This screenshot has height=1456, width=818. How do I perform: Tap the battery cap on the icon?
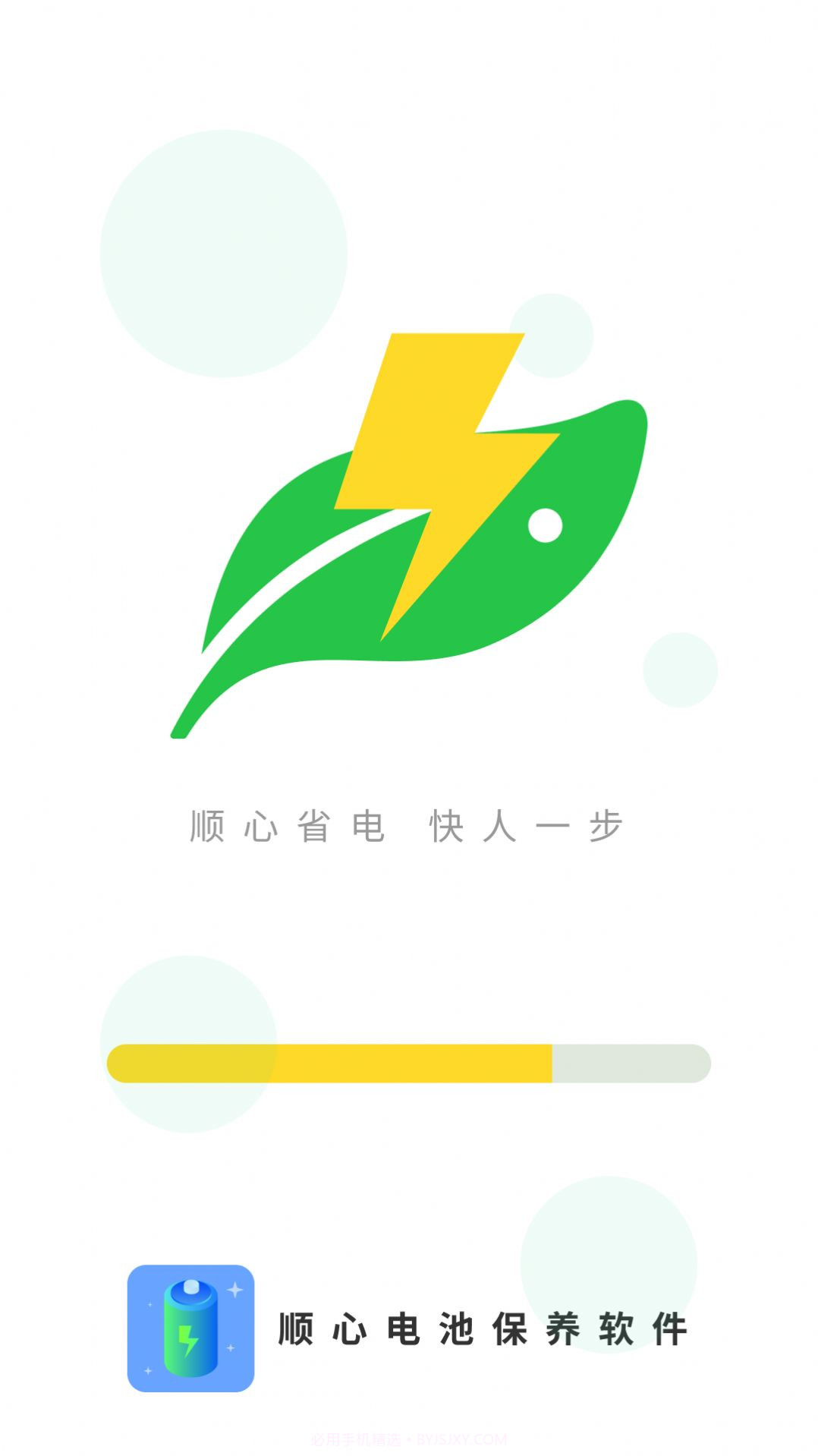tap(190, 1284)
